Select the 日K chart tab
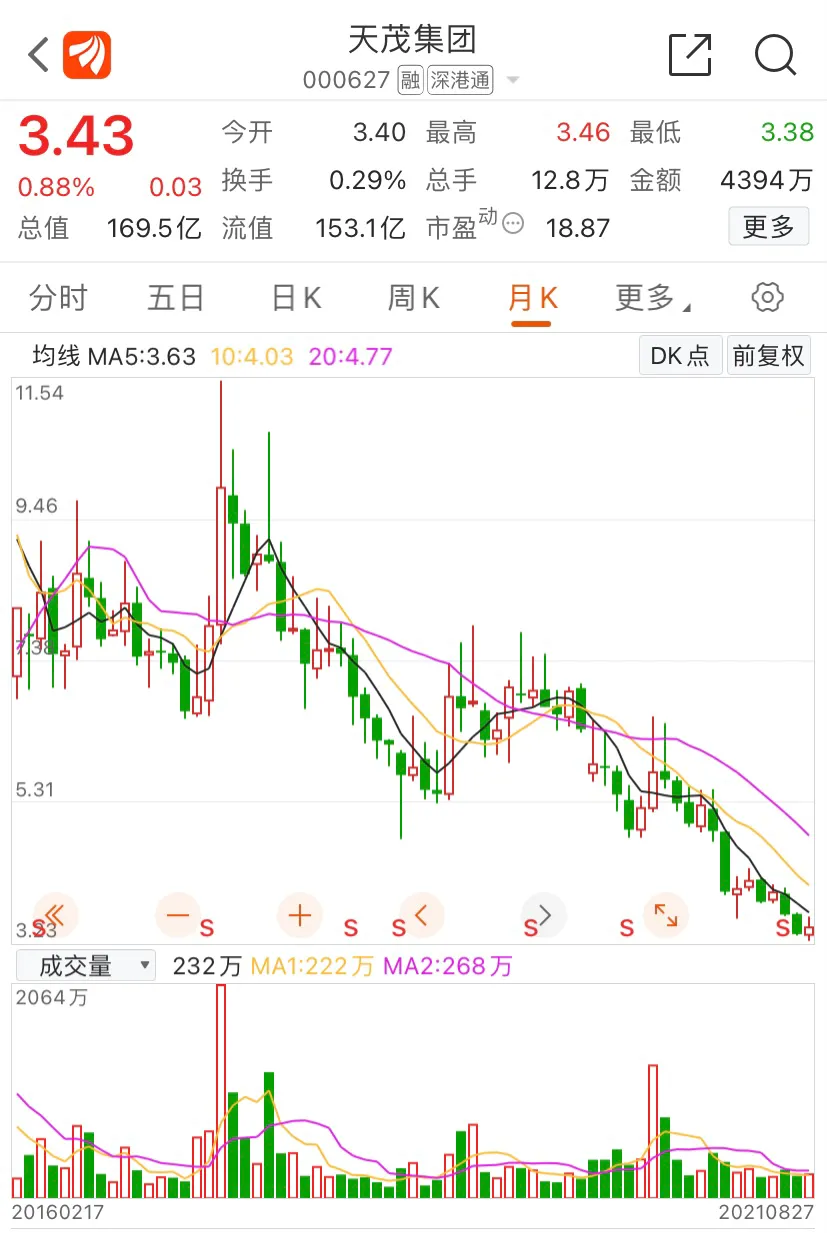The width and height of the screenshot is (827, 1233). [x=296, y=298]
